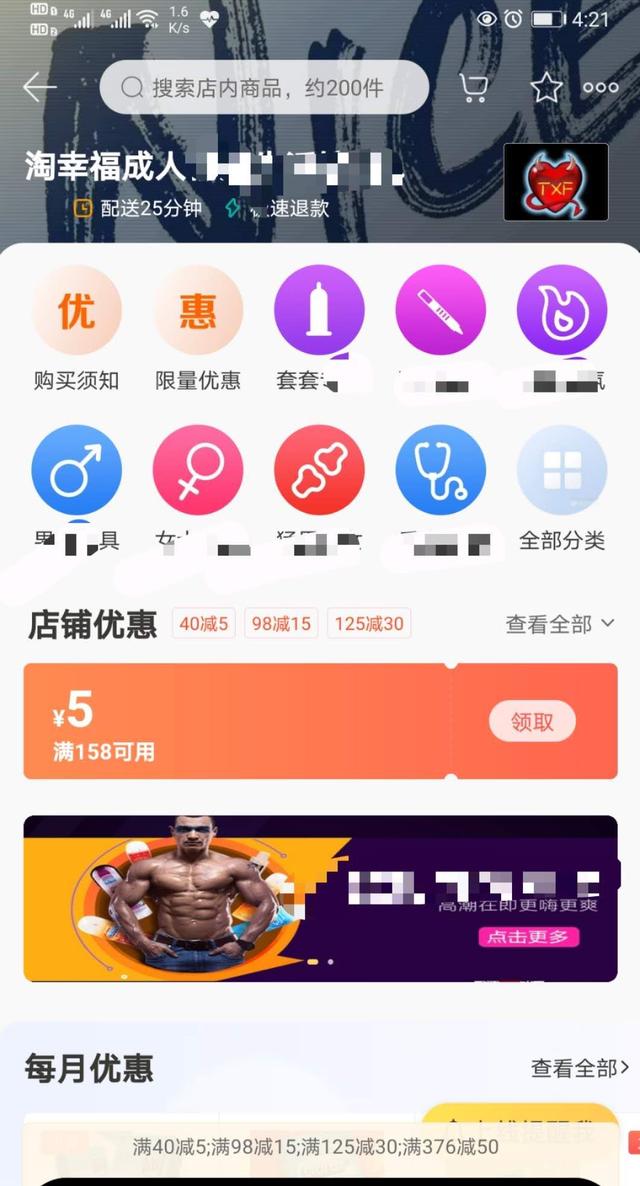Image resolution: width=640 pixels, height=1186 pixels.
Task: Favorite this store with the star icon
Action: 546,88
